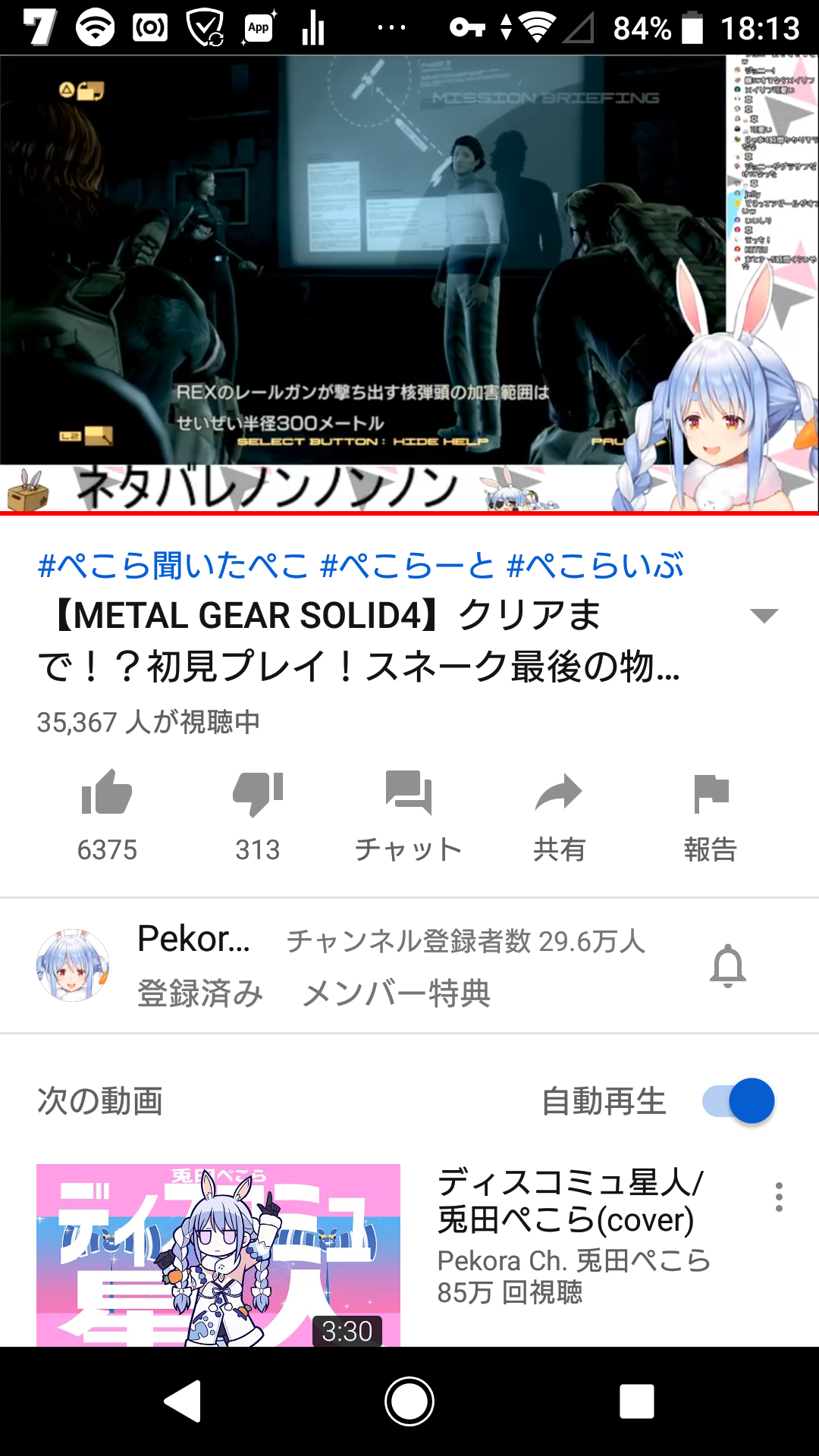The image size is (819, 1456).
Task: Expand the video description arrow
Action: pos(764,615)
